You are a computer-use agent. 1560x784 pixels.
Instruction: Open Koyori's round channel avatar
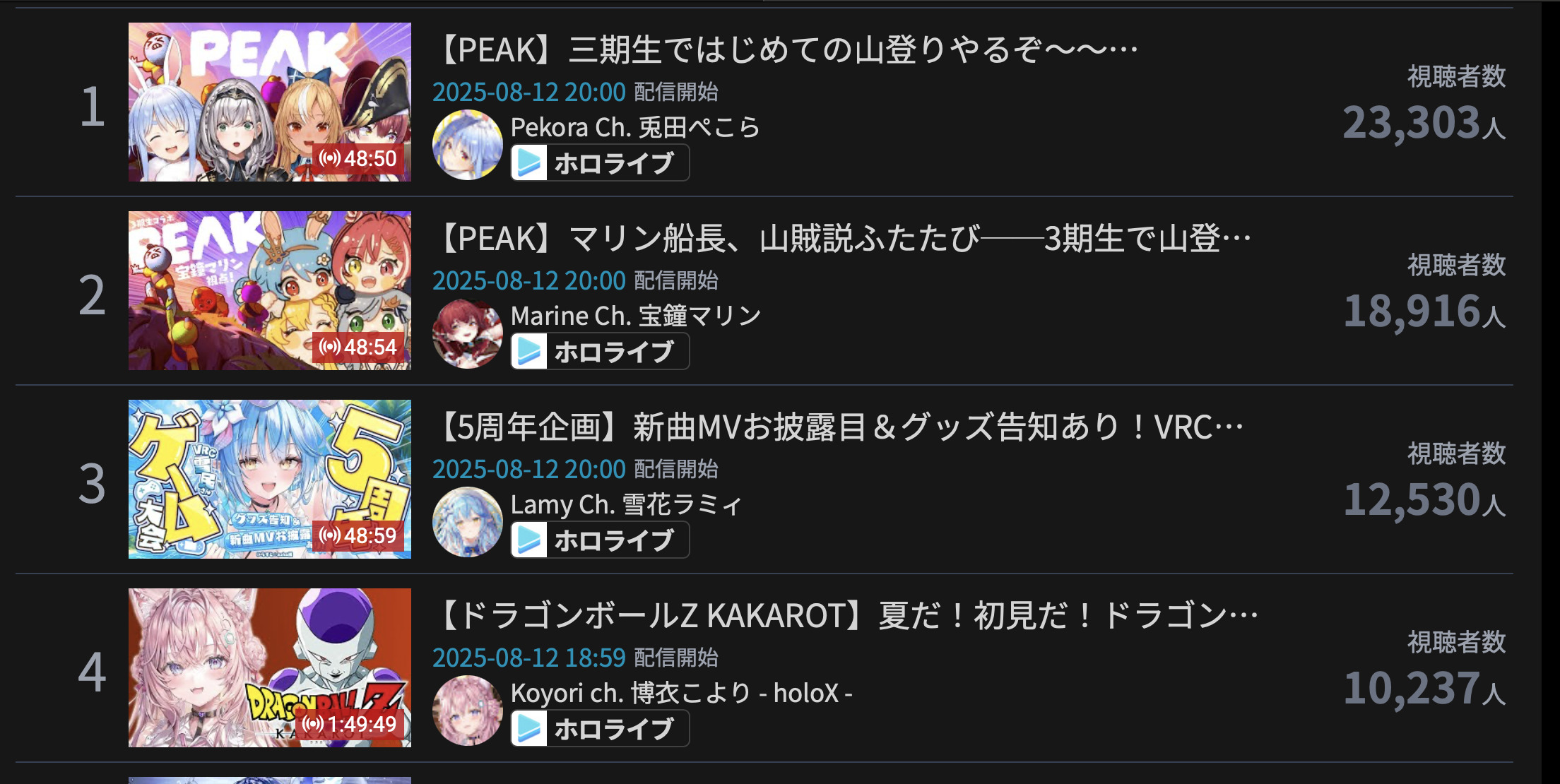[467, 711]
